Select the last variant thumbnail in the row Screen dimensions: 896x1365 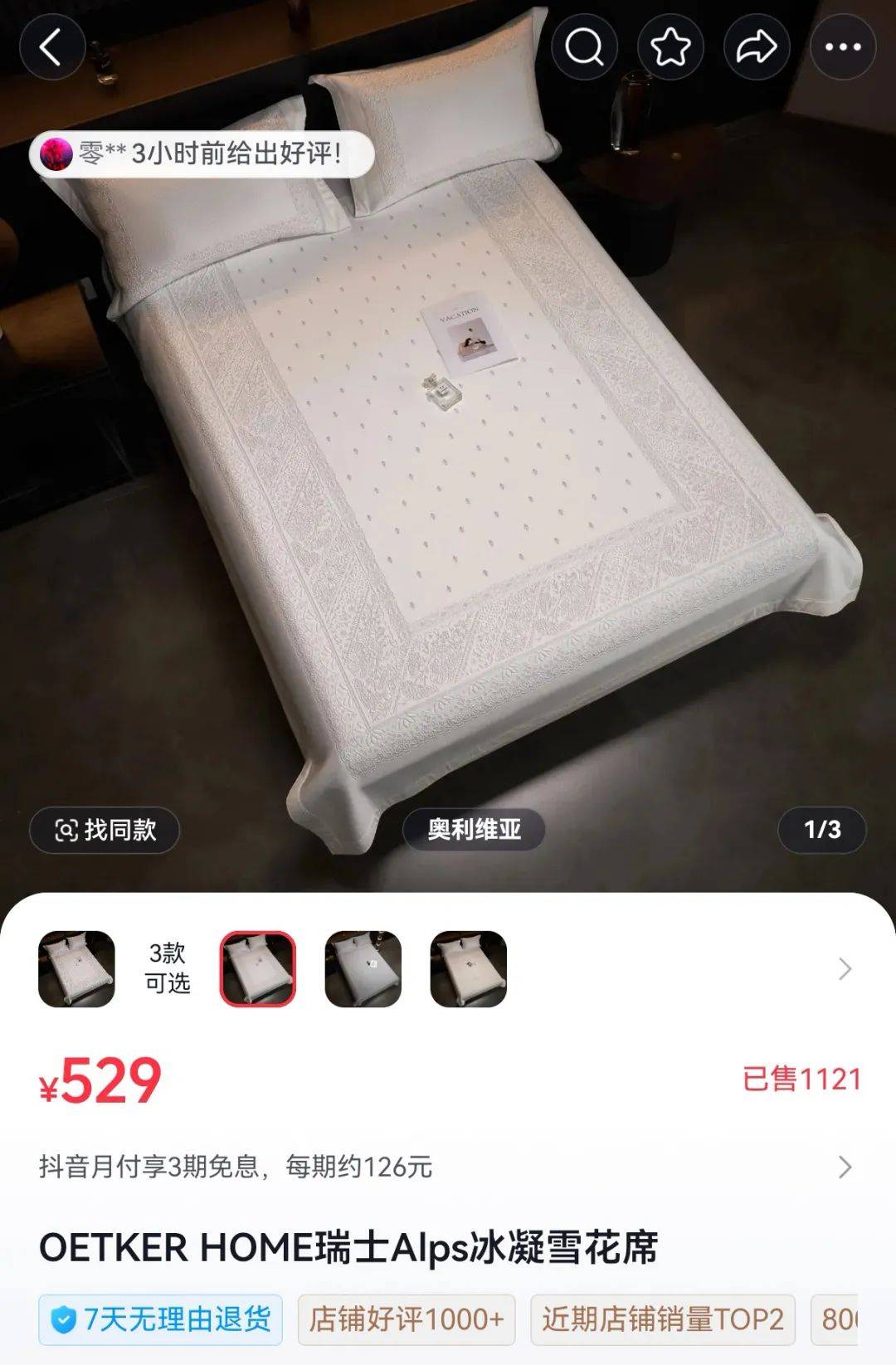468,968
